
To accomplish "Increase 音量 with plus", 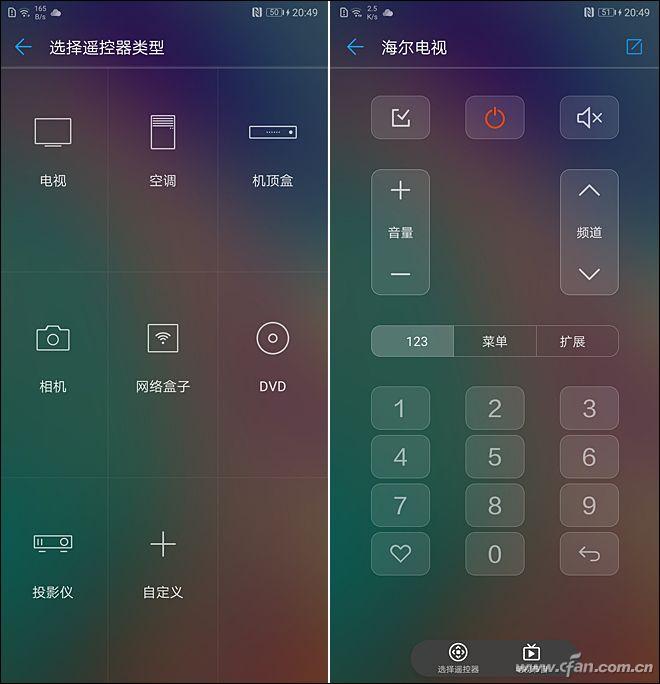I will coord(400,190).
